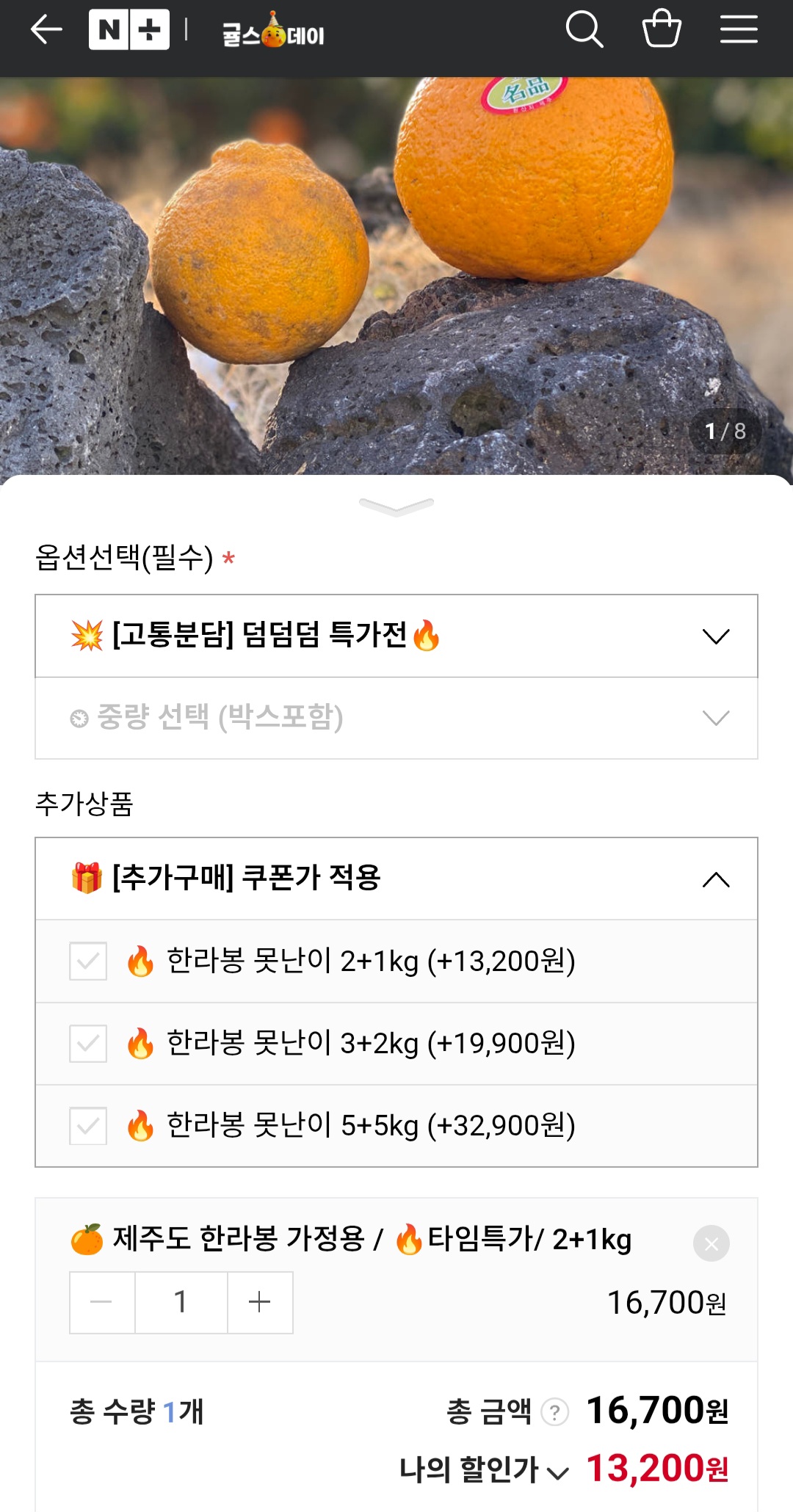
Task: Collapse the 추가구매 쿠폰가 적용 list
Action: coord(396,879)
